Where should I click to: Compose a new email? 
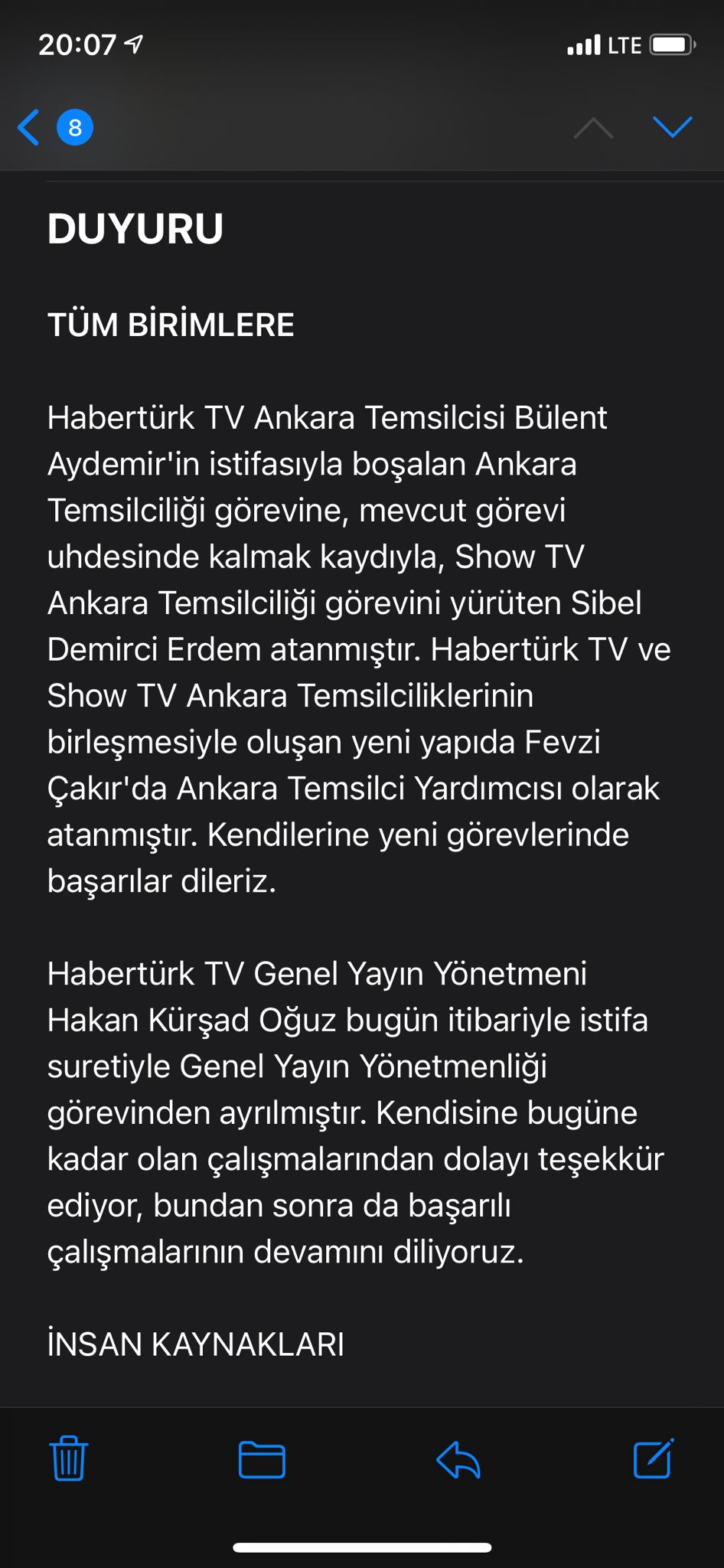653,1459
